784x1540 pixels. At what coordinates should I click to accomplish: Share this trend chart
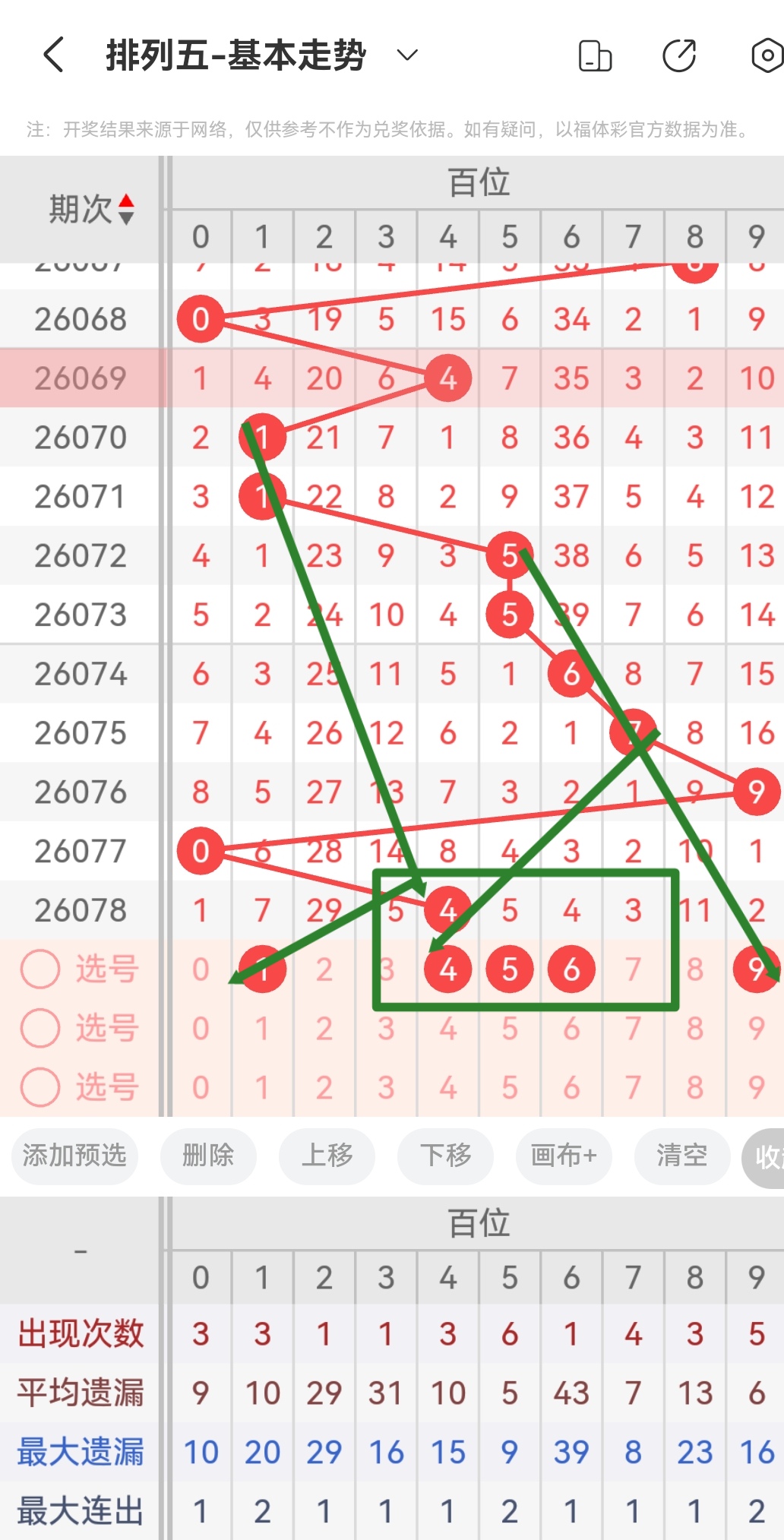click(x=679, y=55)
